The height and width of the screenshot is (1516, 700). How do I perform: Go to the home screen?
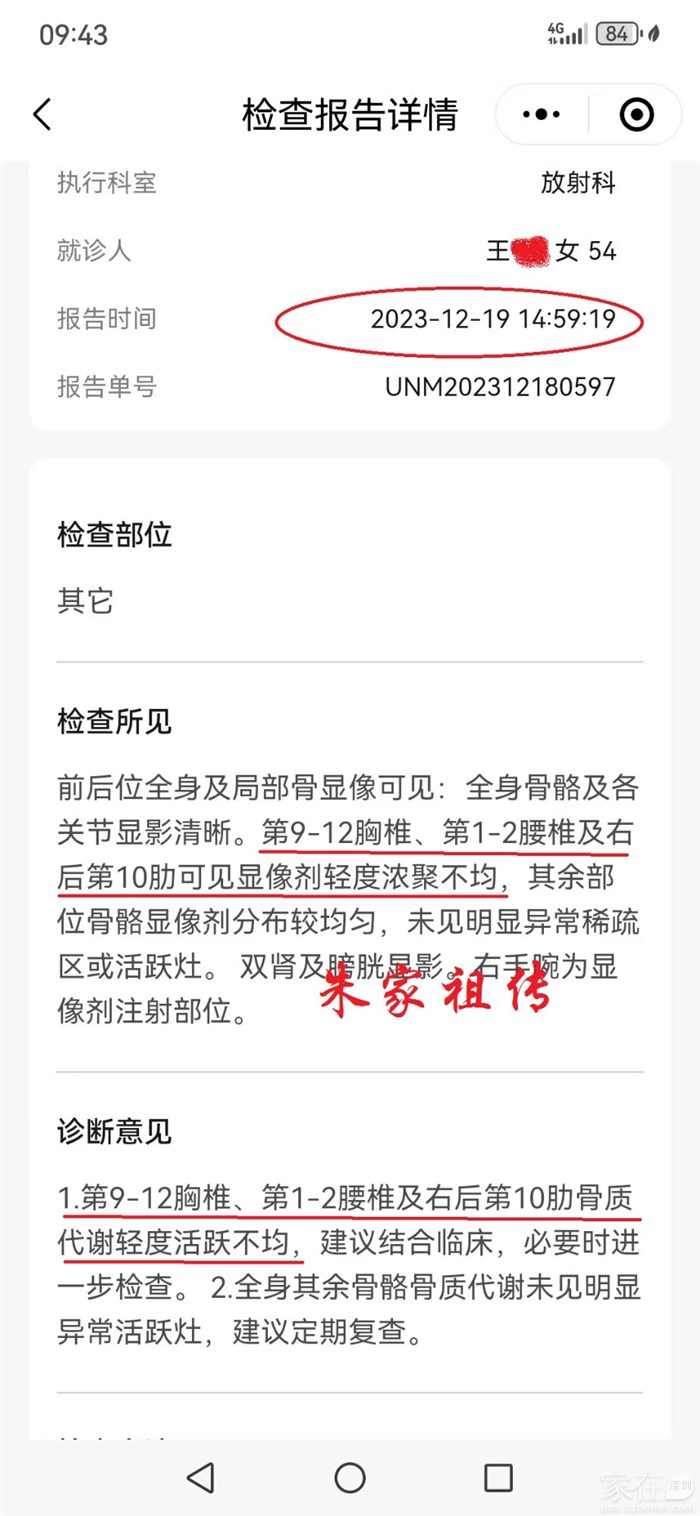350,1477
